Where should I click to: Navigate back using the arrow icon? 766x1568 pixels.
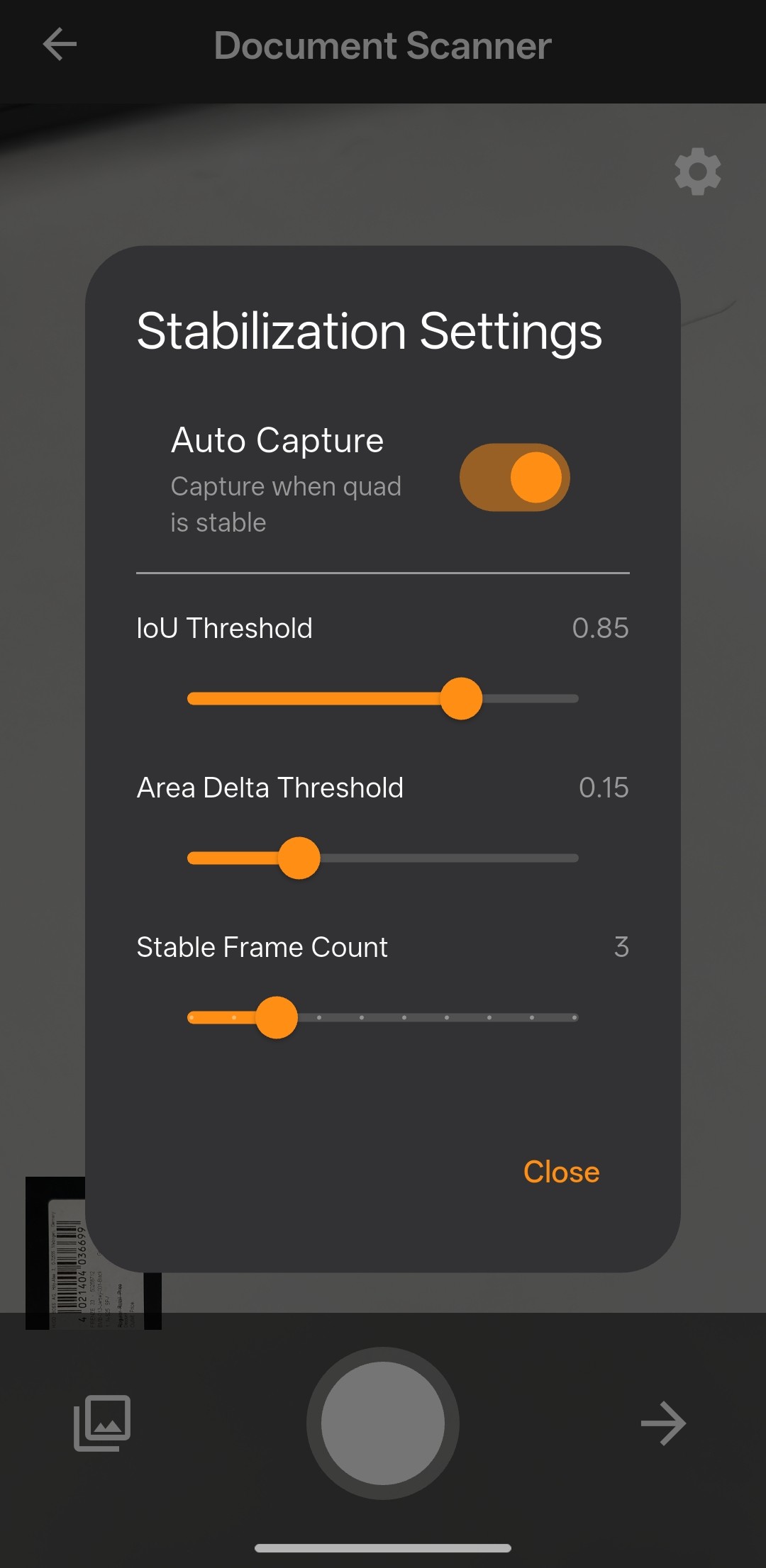[60, 45]
